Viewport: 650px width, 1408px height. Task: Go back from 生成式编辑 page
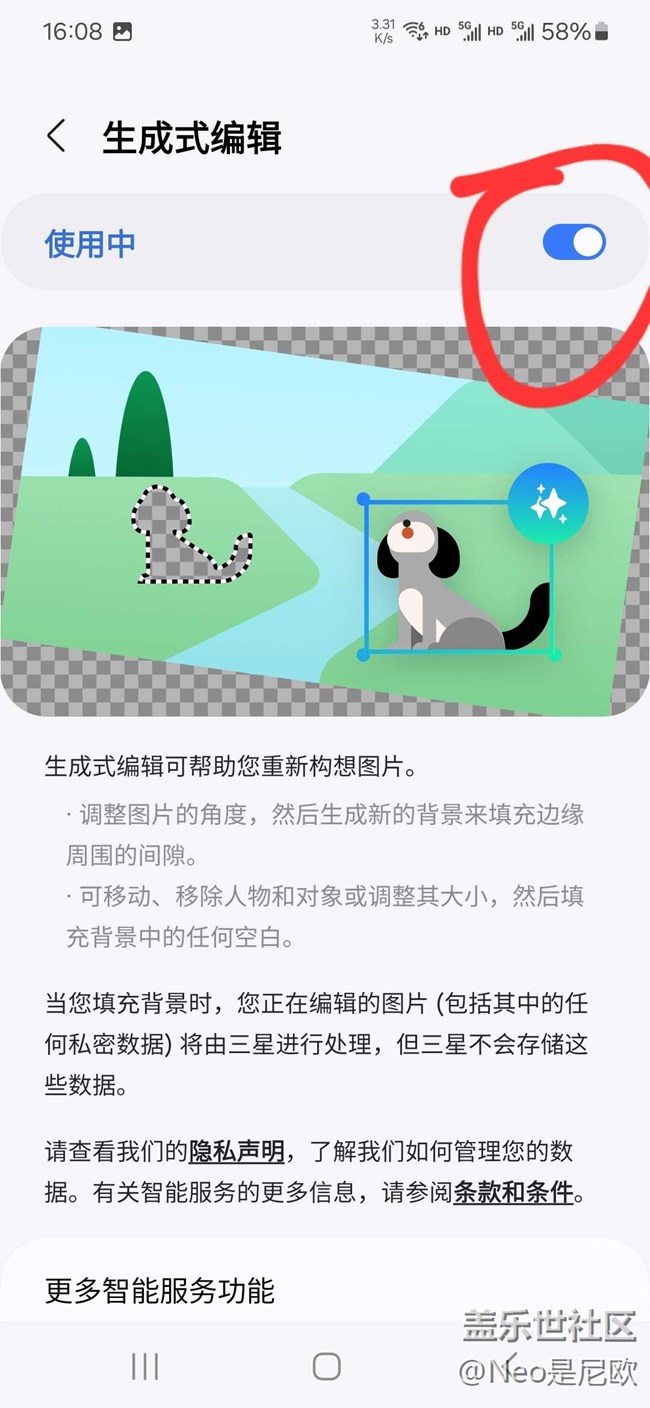pos(57,137)
